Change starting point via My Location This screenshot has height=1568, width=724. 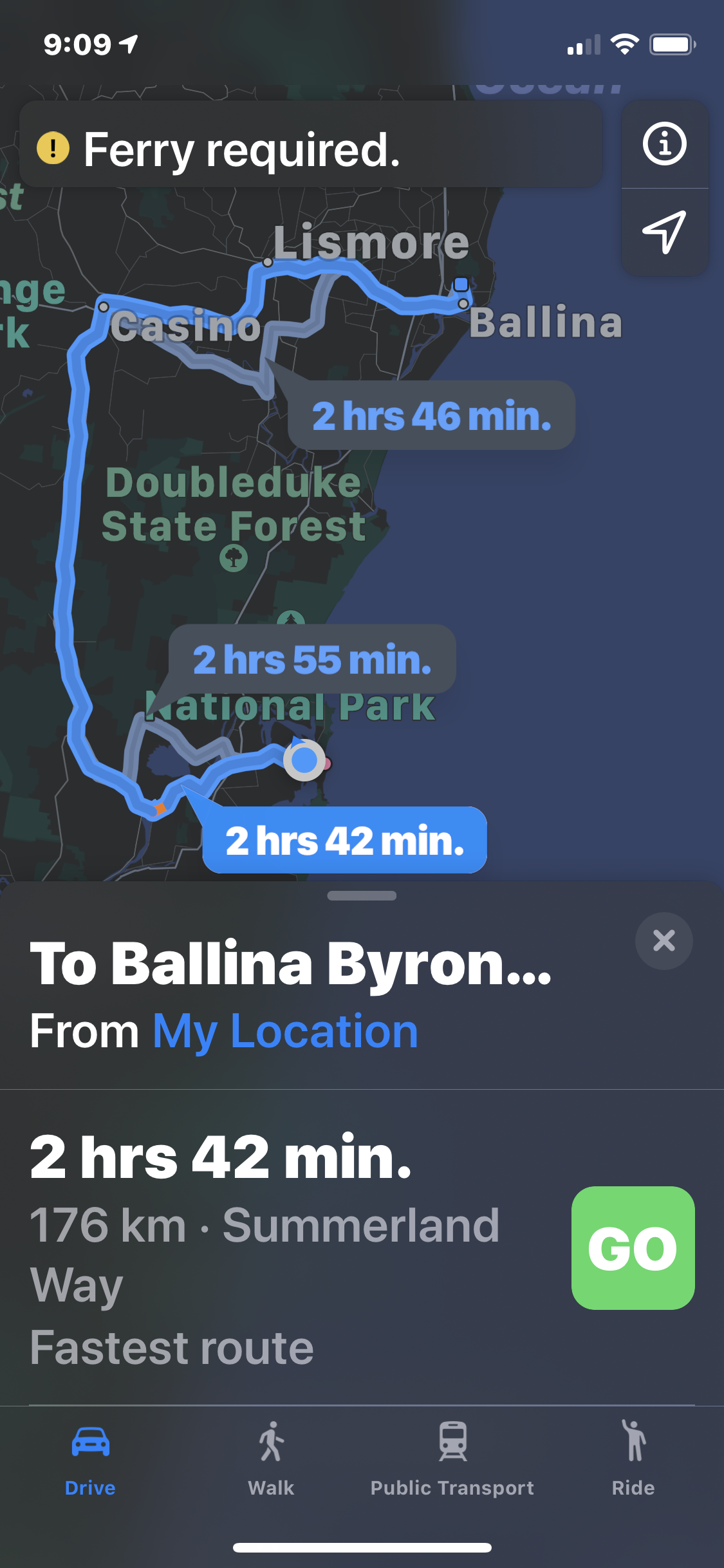[x=285, y=1031]
